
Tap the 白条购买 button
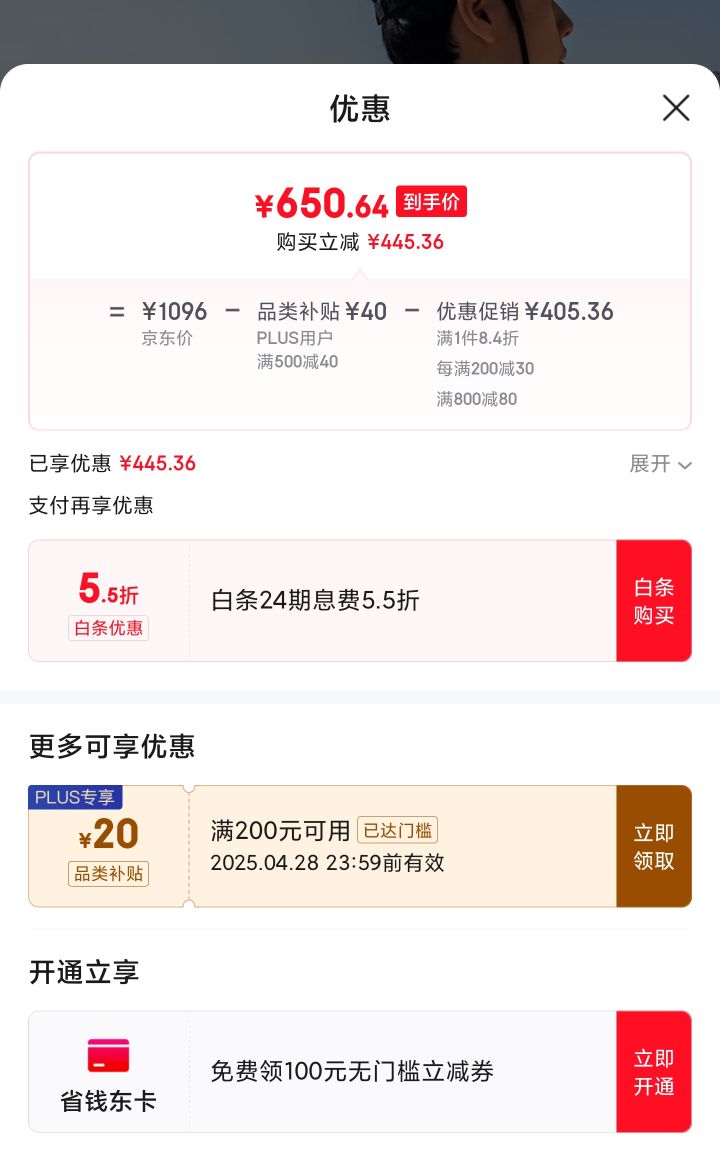point(654,601)
